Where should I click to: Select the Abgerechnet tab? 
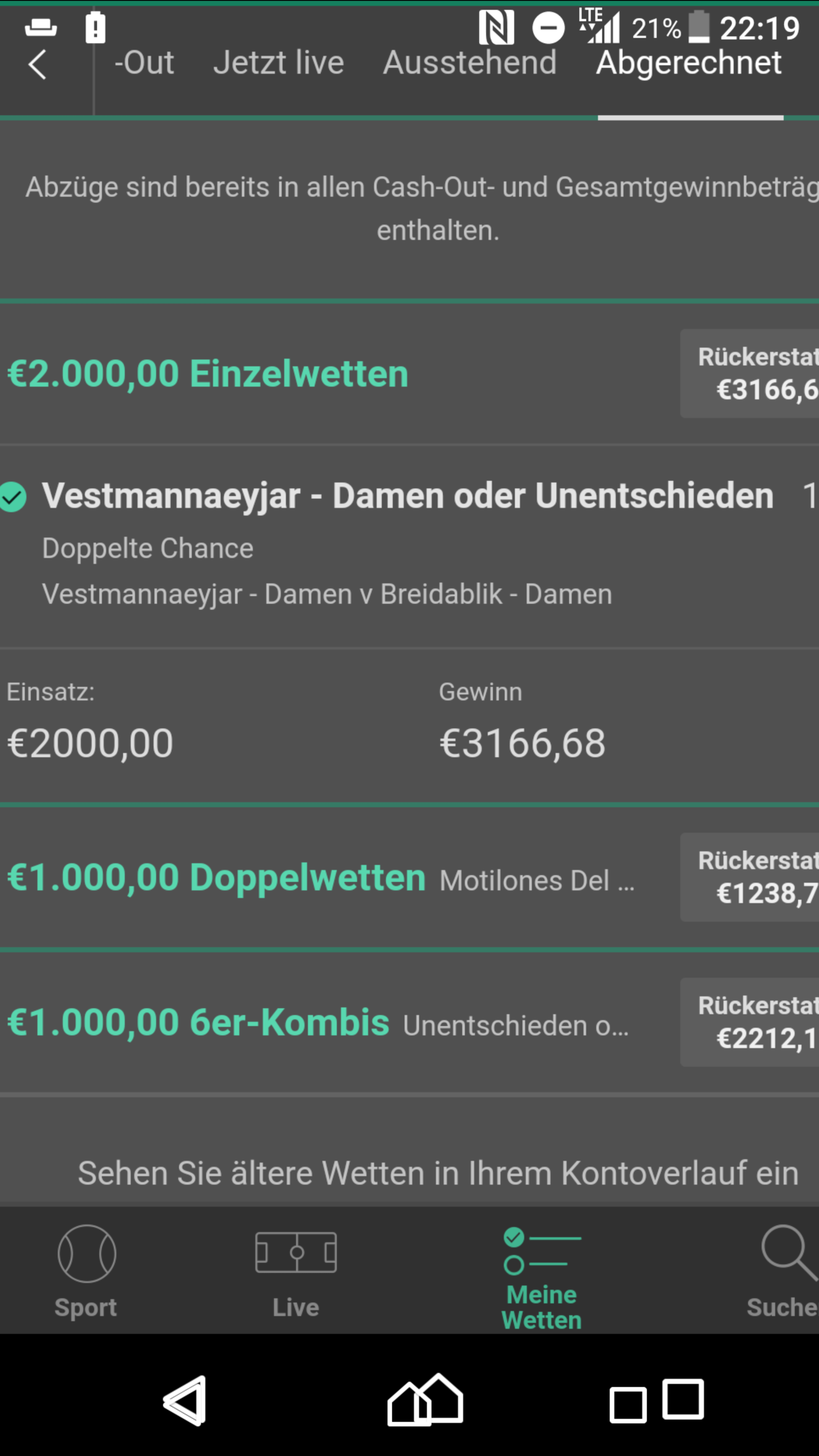click(689, 63)
